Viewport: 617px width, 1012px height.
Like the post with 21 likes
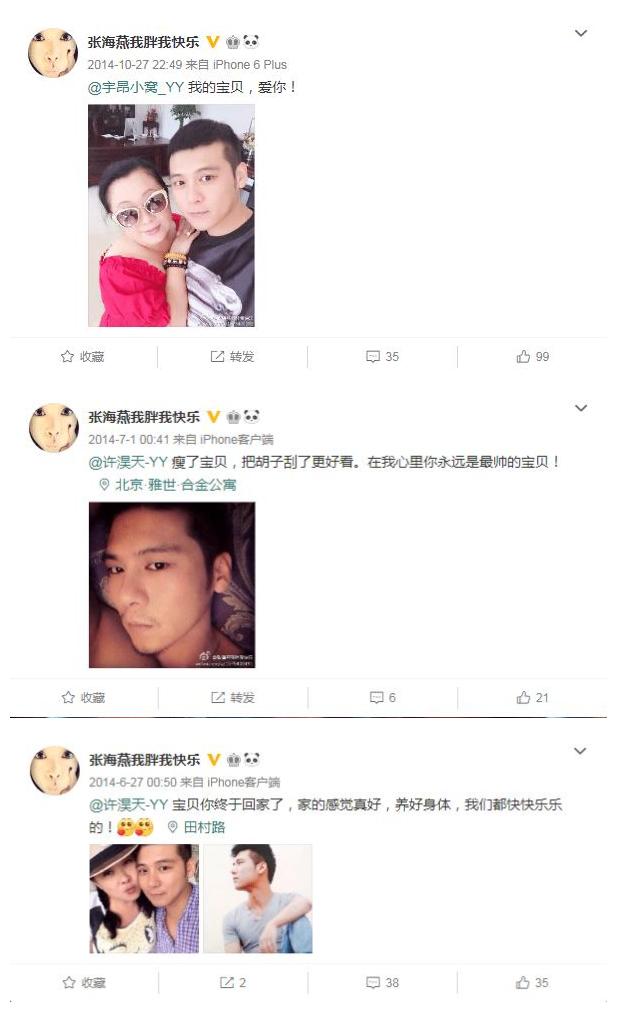[x=532, y=698]
